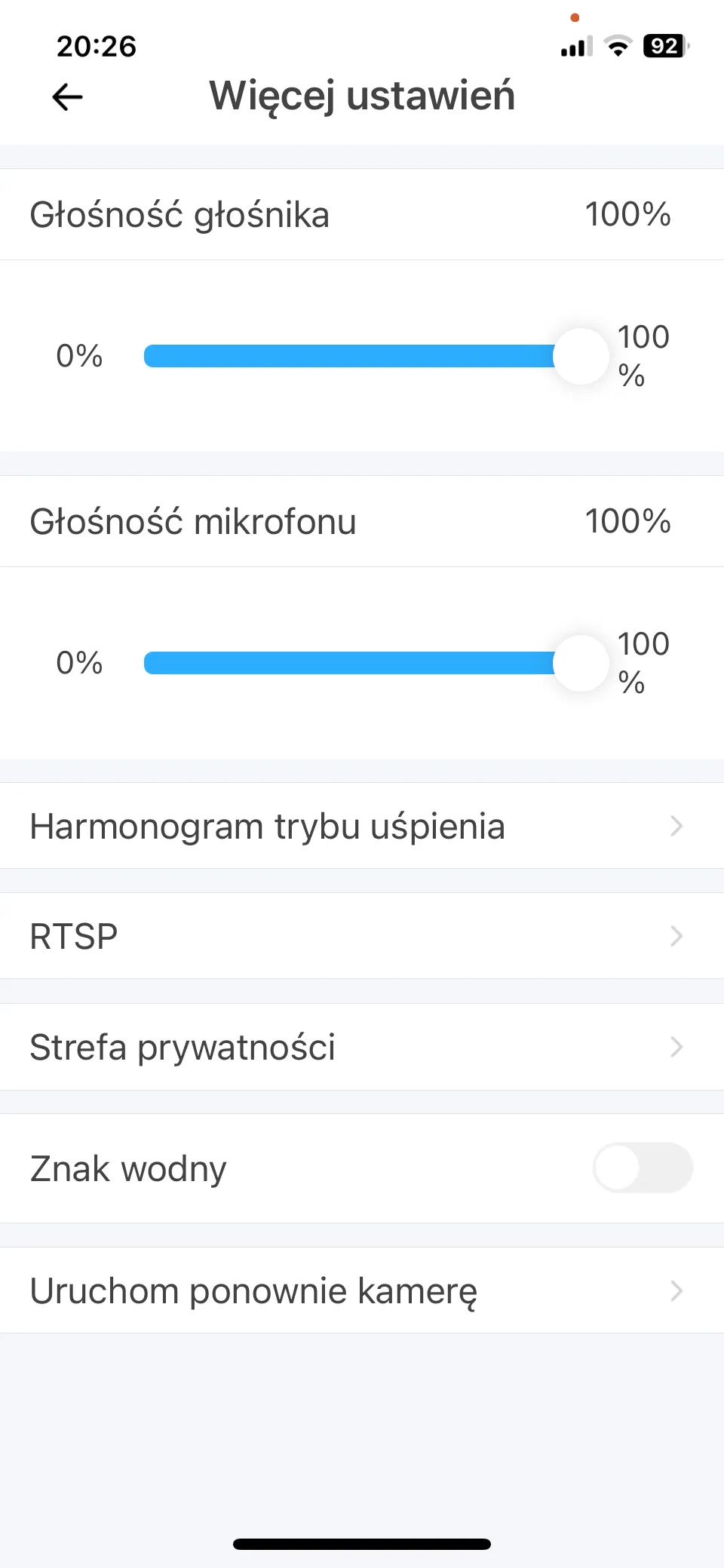
Task: Enable the Znak wodny switch
Action: (x=643, y=1168)
